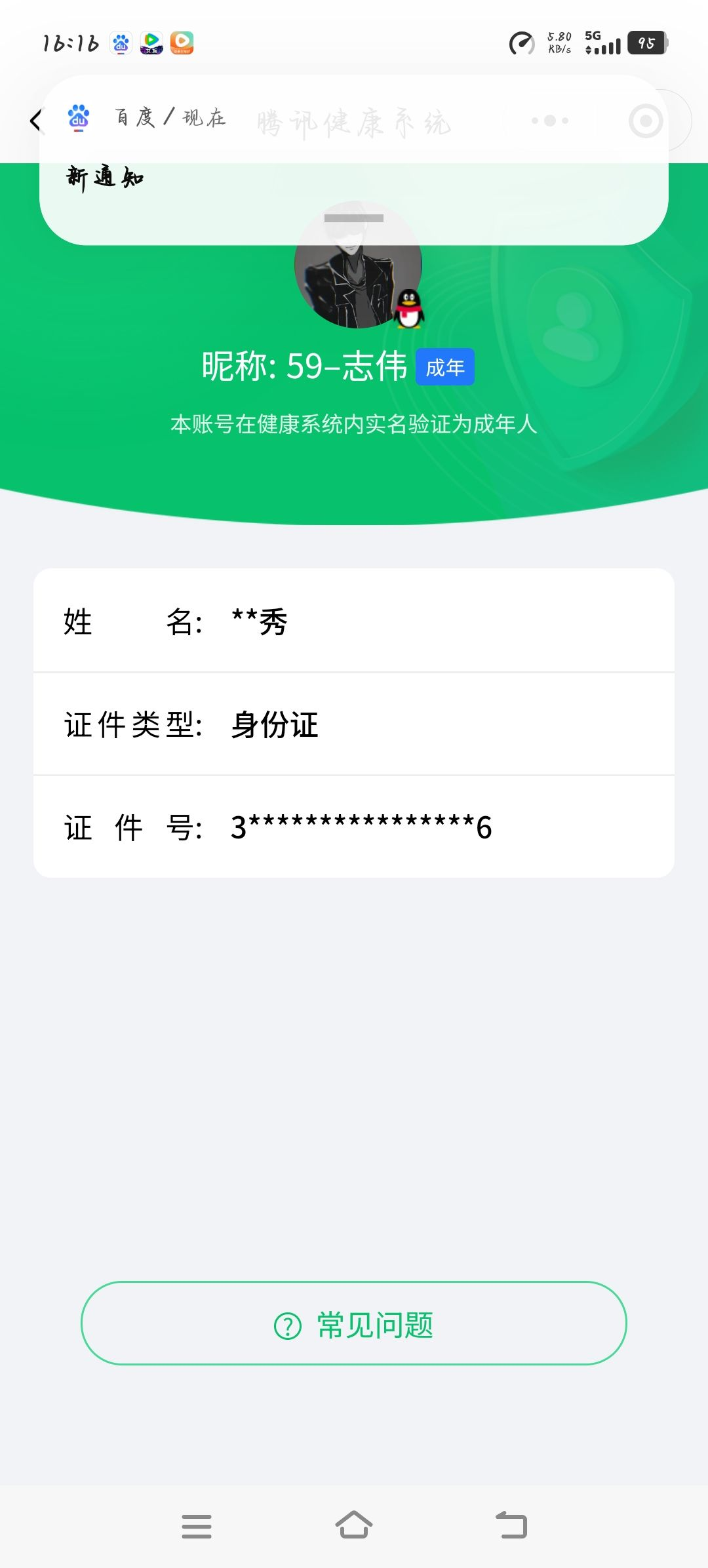Viewport: 708px width, 1568px height.
Task: Open the question mark icon inside 常见问题
Action: pos(287,1323)
